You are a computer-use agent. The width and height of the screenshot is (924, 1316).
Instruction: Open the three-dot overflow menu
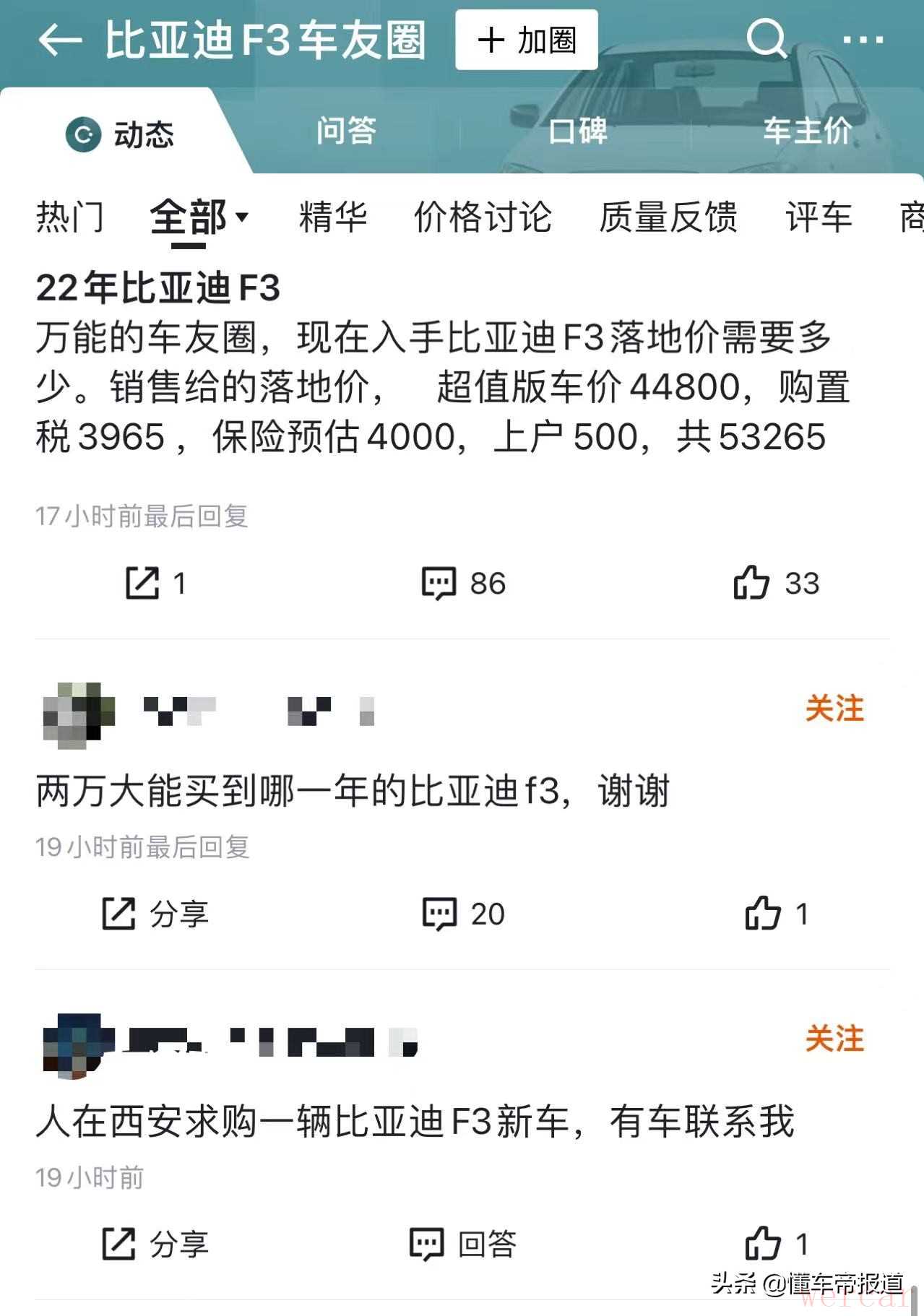[863, 40]
